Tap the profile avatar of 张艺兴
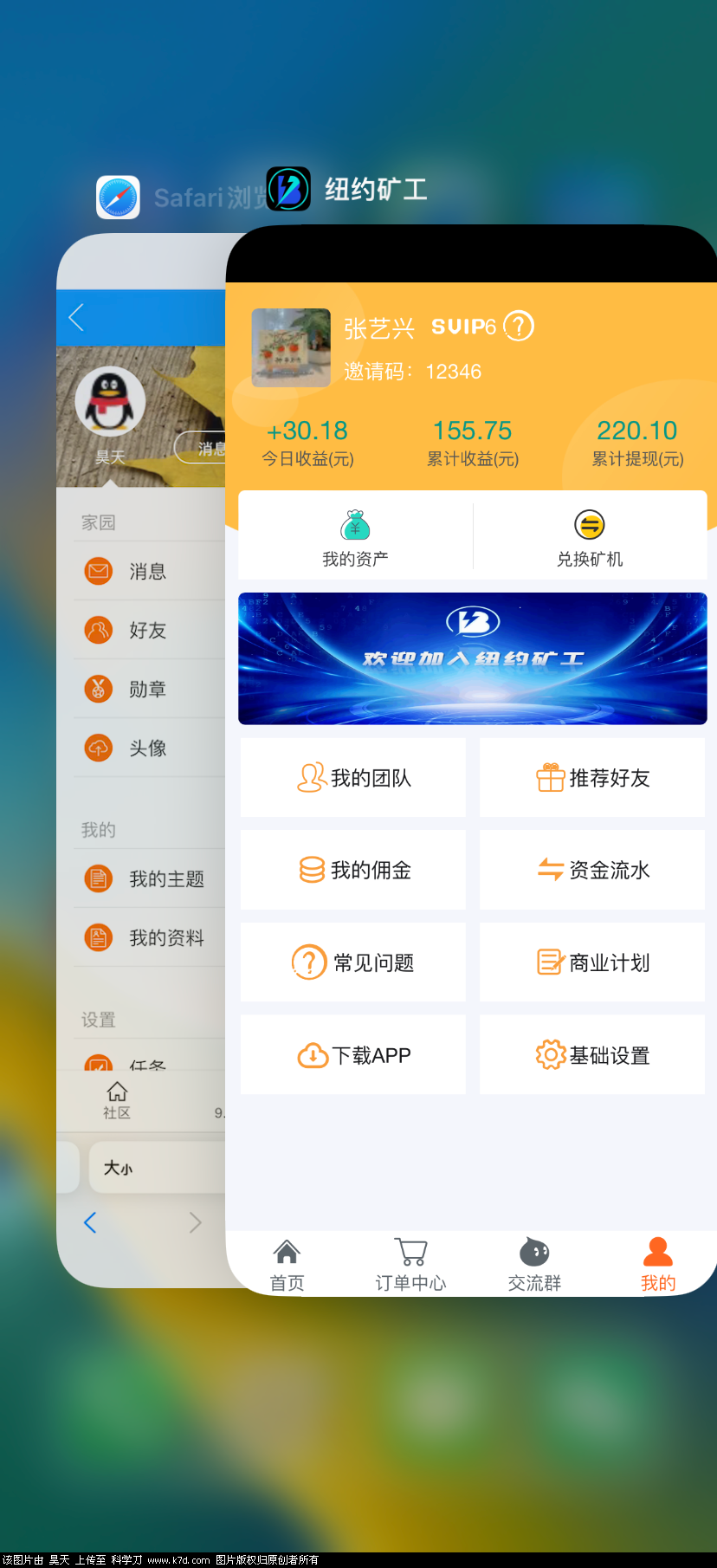Image resolution: width=717 pixels, height=1568 pixels. (x=291, y=347)
